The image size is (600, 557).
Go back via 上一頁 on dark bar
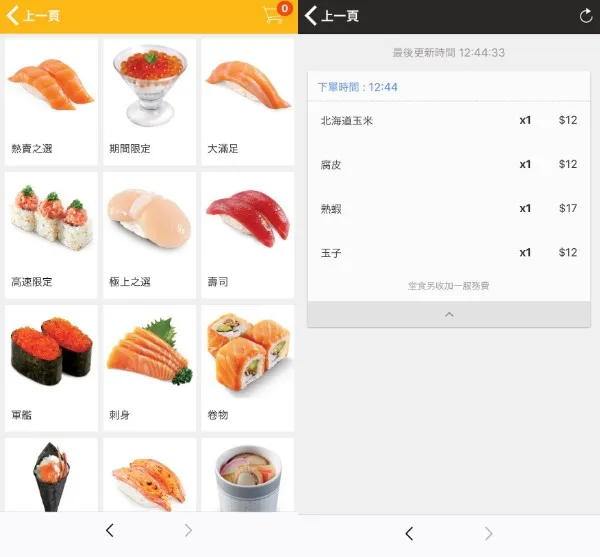331,16
